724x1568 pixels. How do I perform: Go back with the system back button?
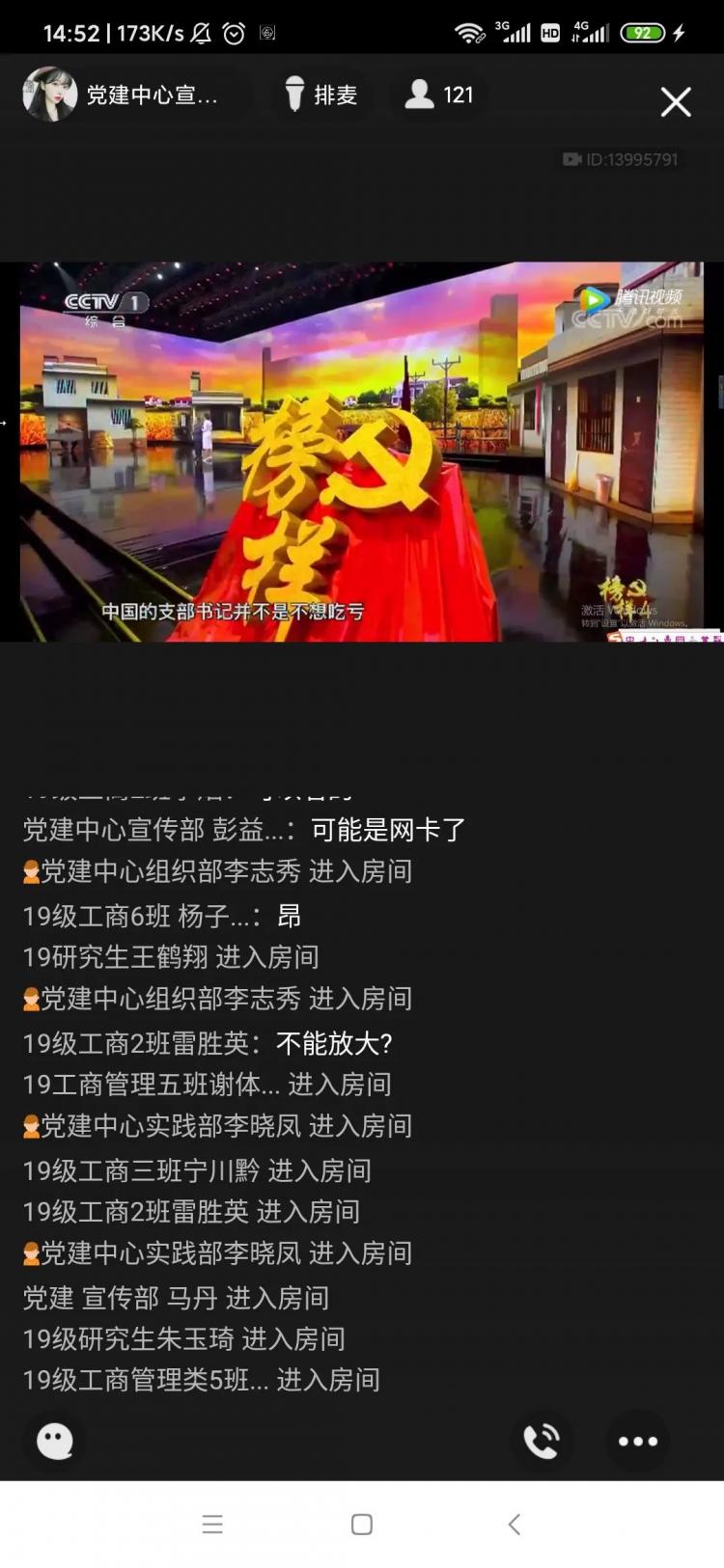514,1524
